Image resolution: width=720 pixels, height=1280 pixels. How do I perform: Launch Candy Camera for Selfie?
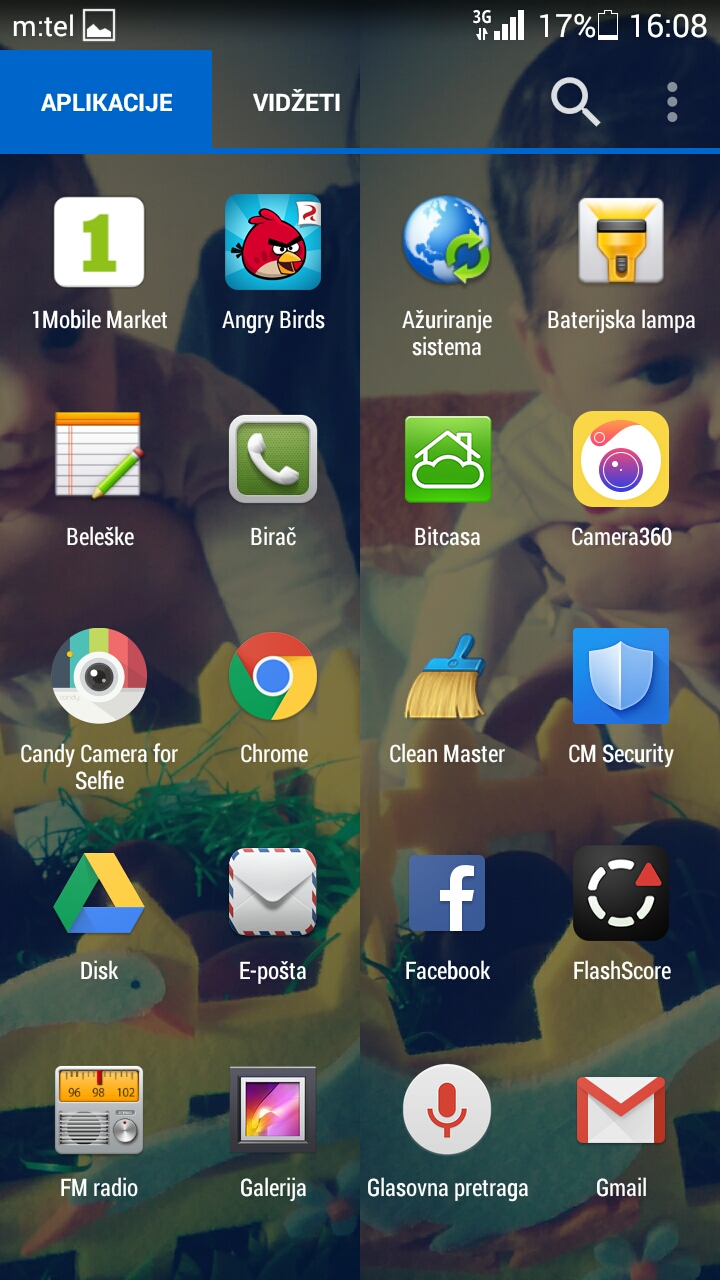click(99, 676)
